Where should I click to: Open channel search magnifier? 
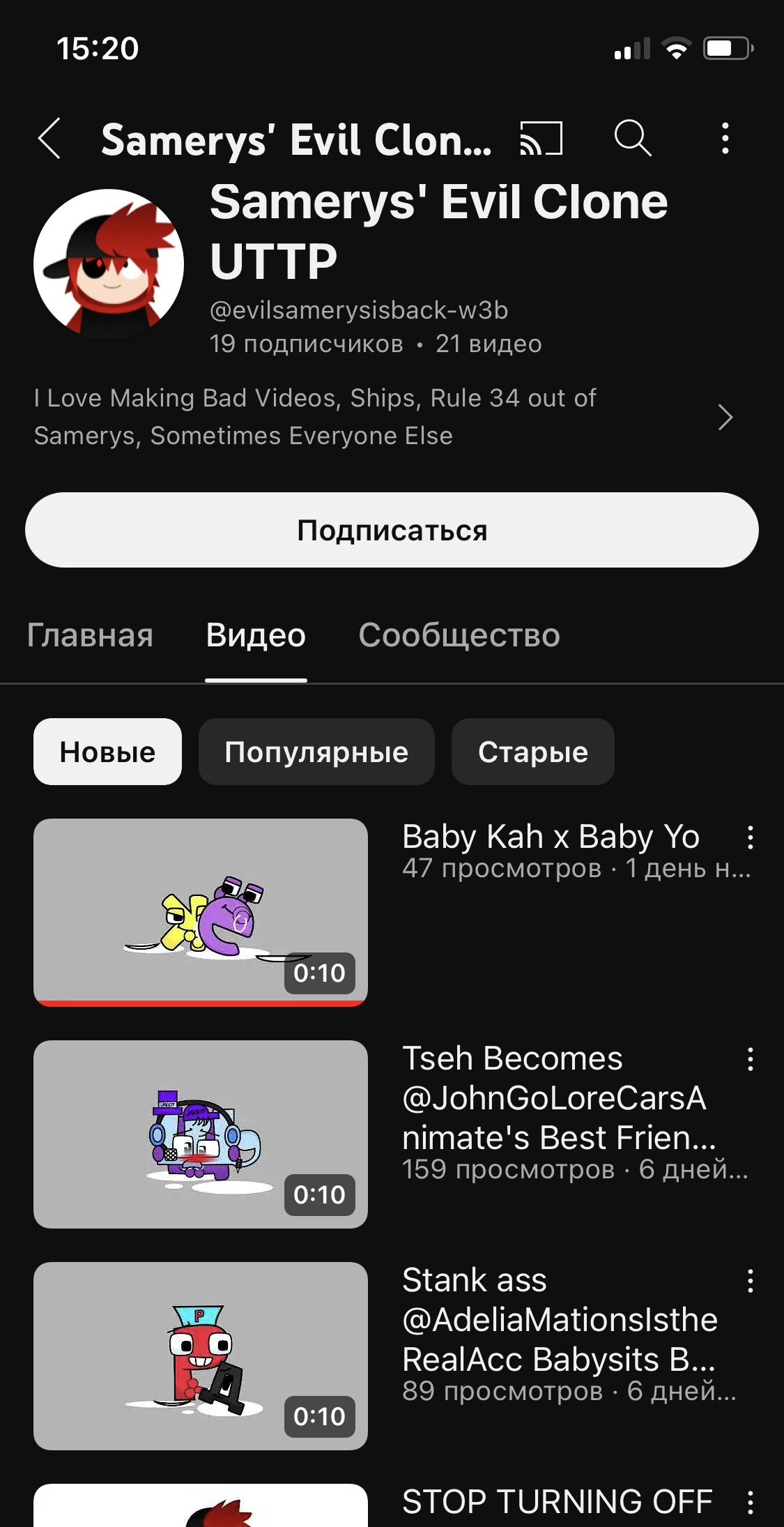coord(633,137)
